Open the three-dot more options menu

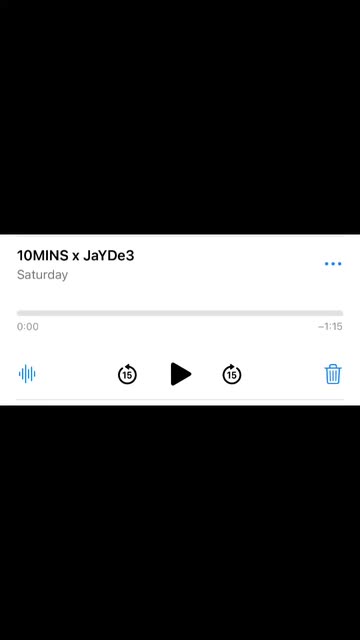(333, 264)
